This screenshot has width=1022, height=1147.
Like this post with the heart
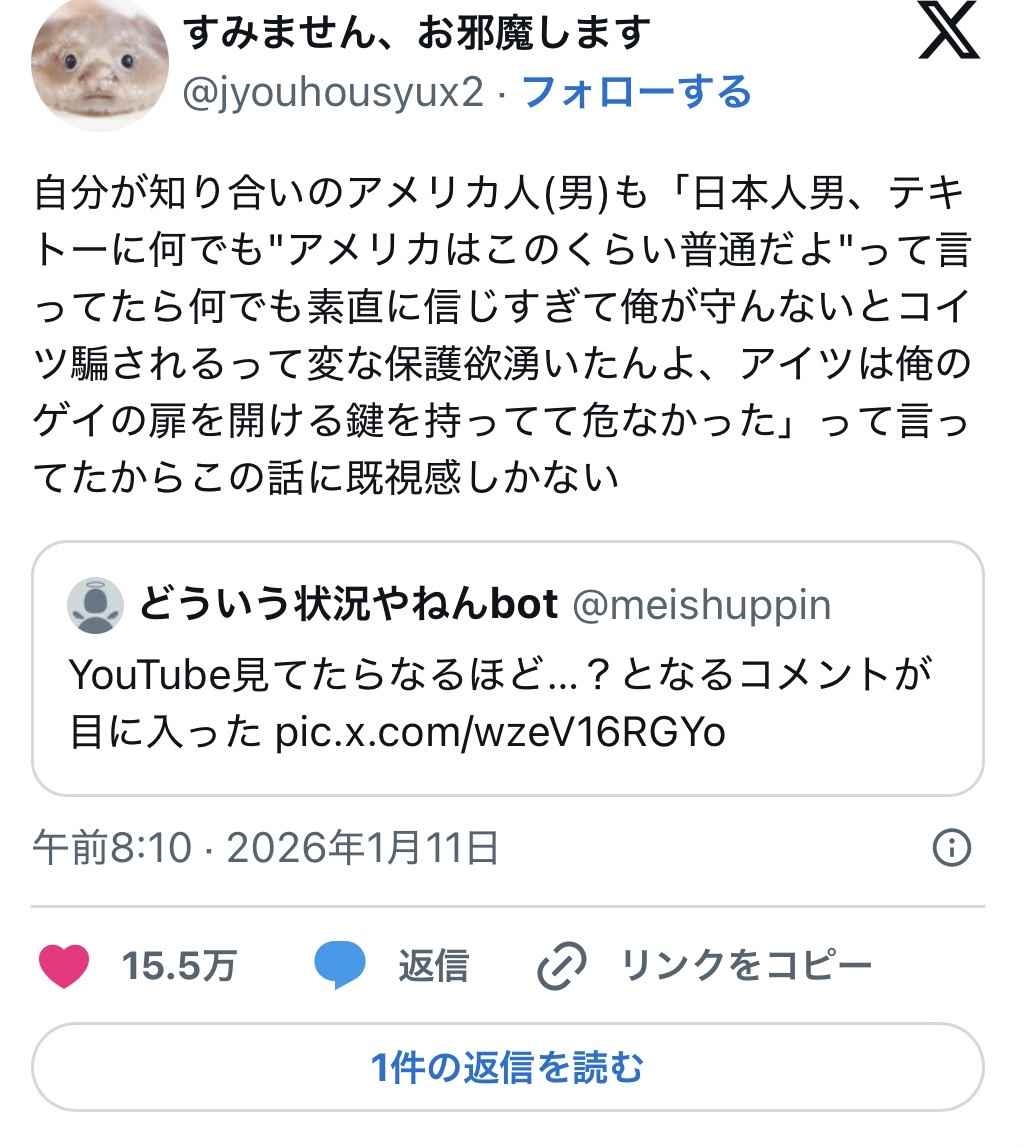point(64,965)
